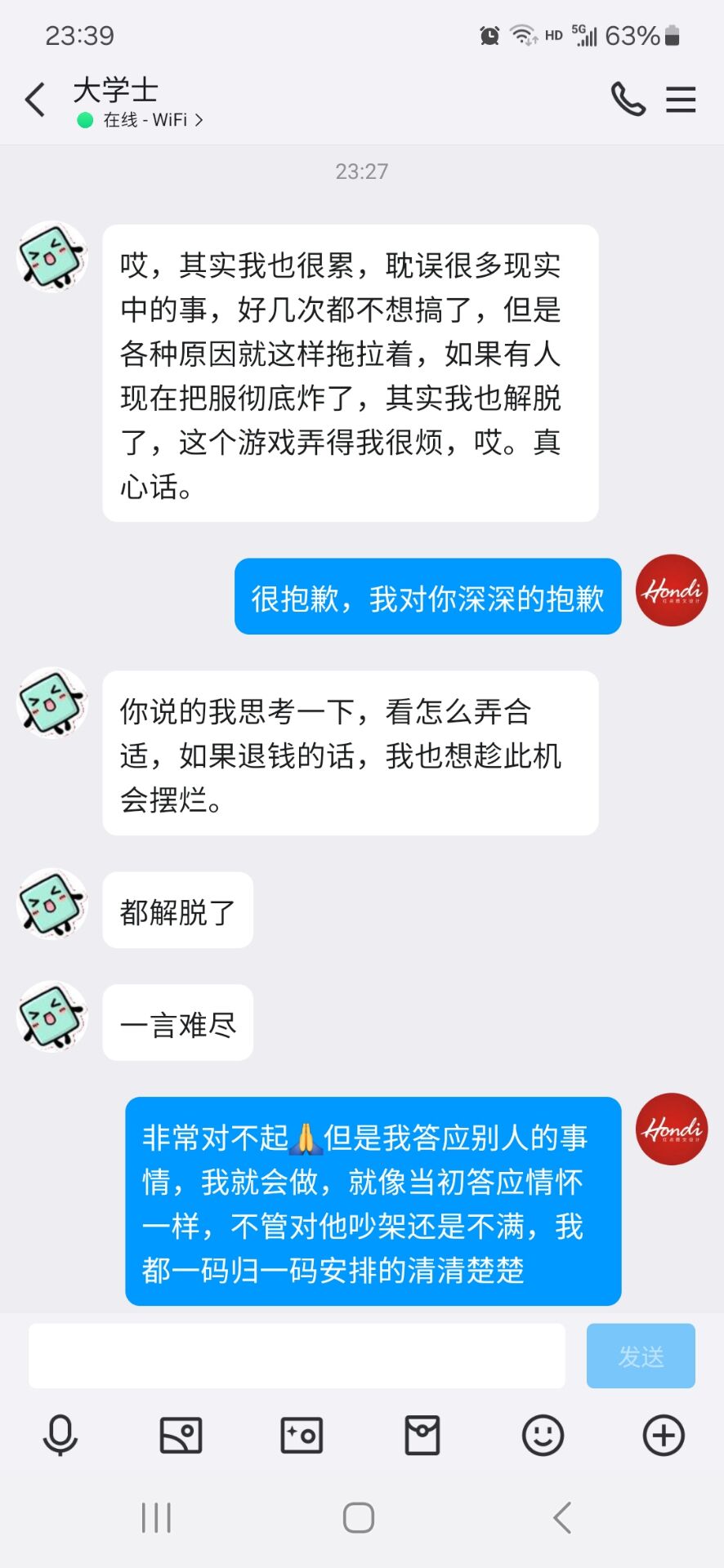Screen dimensions: 724x1568
Task: Open the camera to take a photo
Action: [x=302, y=1435]
